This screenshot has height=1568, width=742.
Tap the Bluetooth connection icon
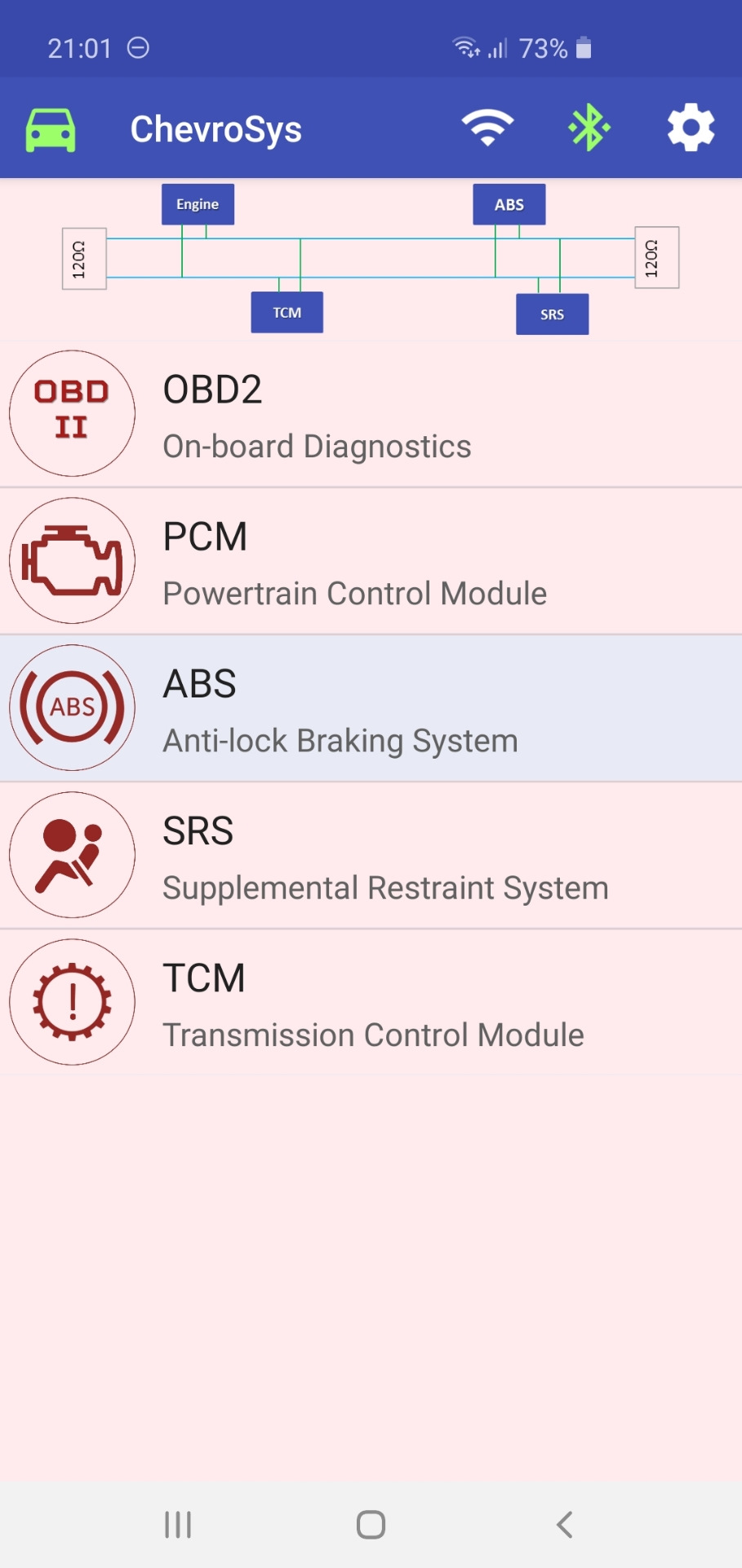click(589, 128)
